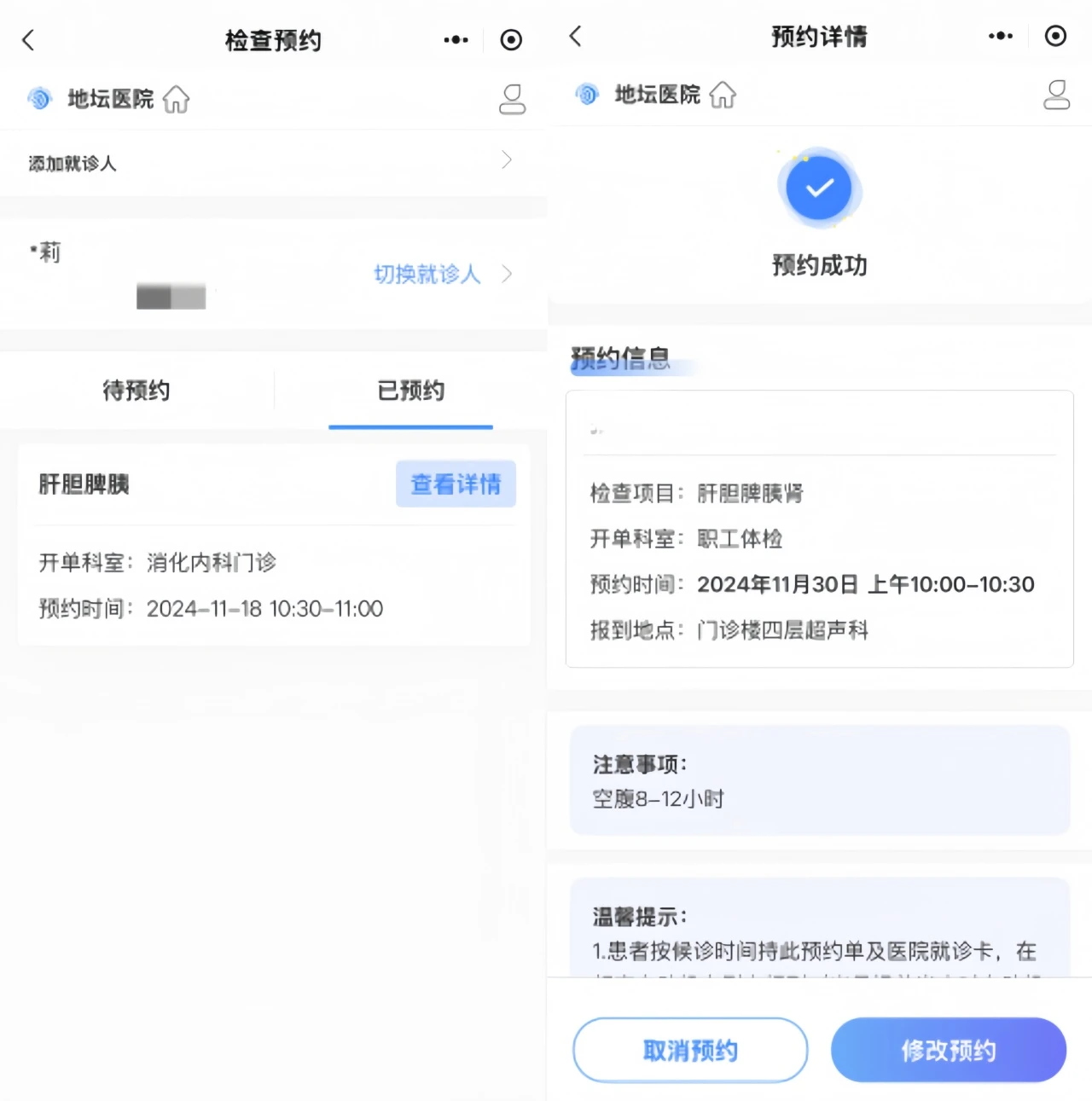Select the 已预约 tab
The height and width of the screenshot is (1101, 1092).
tap(410, 391)
